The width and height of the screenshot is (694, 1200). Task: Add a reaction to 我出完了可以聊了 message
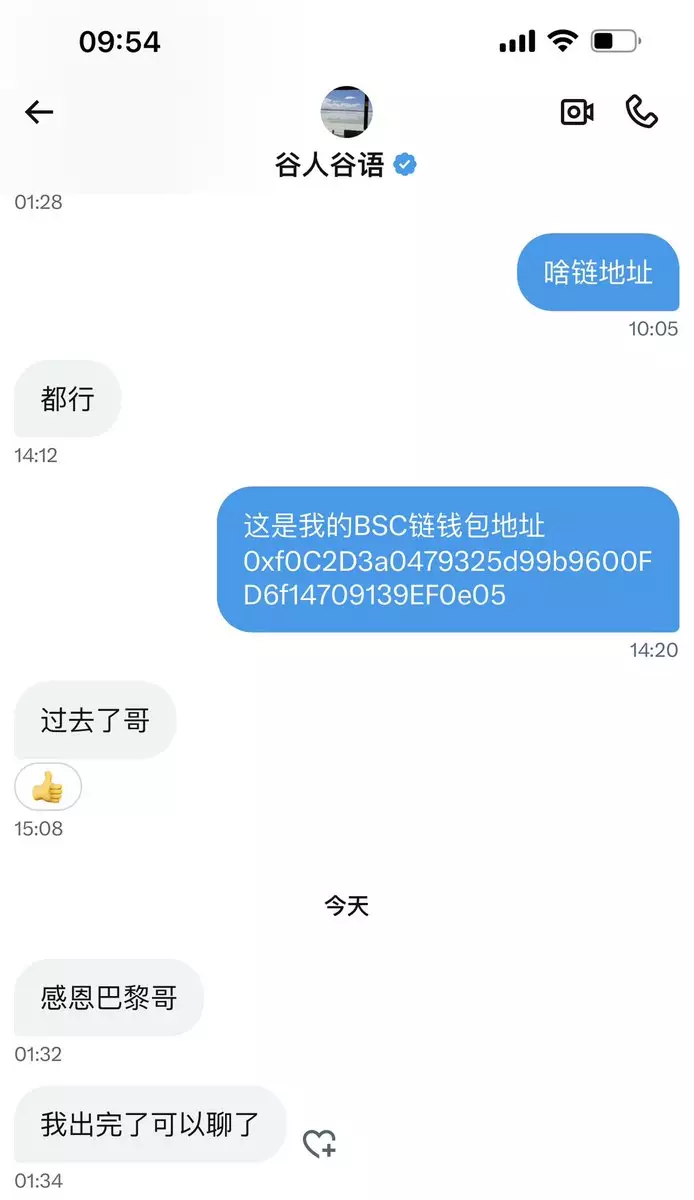pos(319,1143)
